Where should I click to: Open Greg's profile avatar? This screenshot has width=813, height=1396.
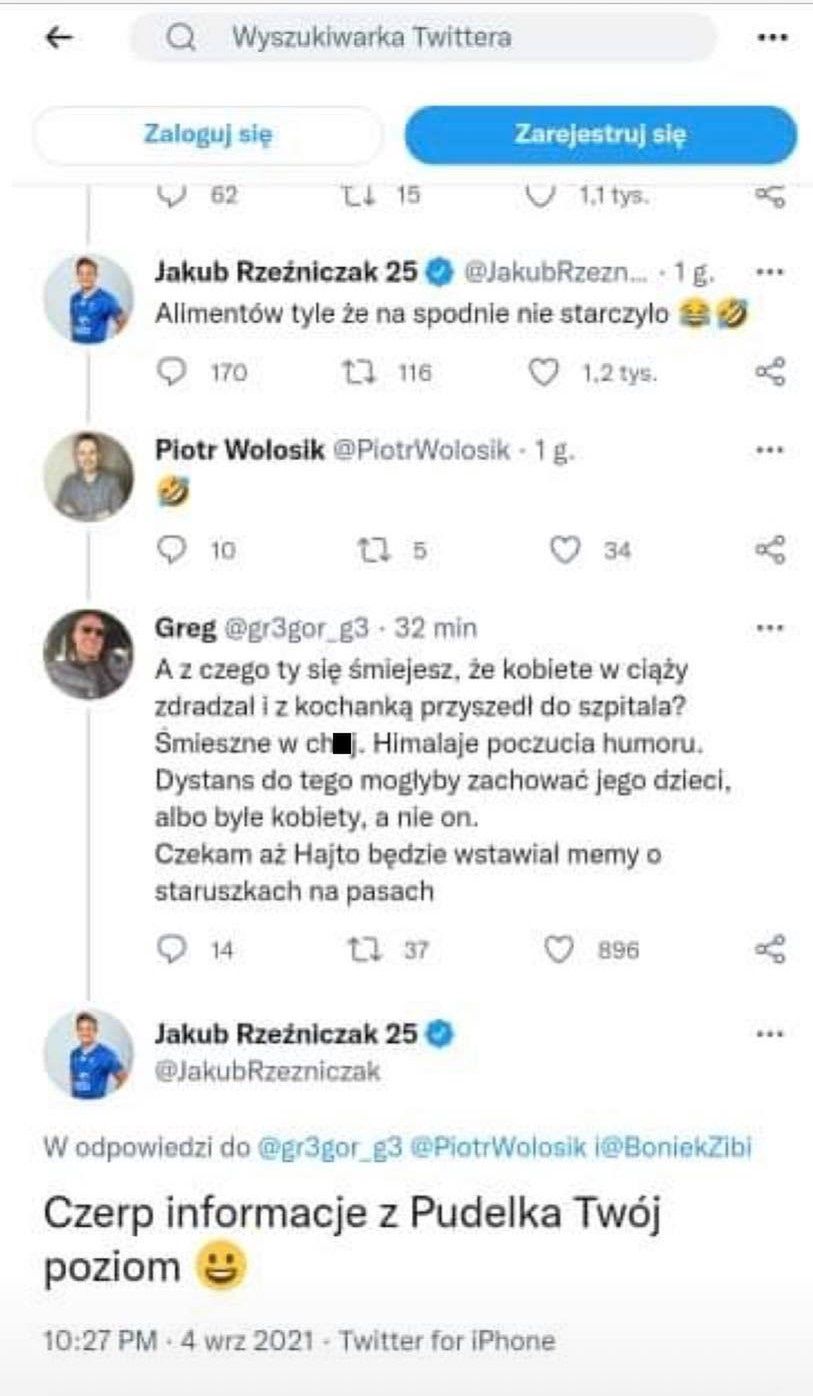coord(88,654)
